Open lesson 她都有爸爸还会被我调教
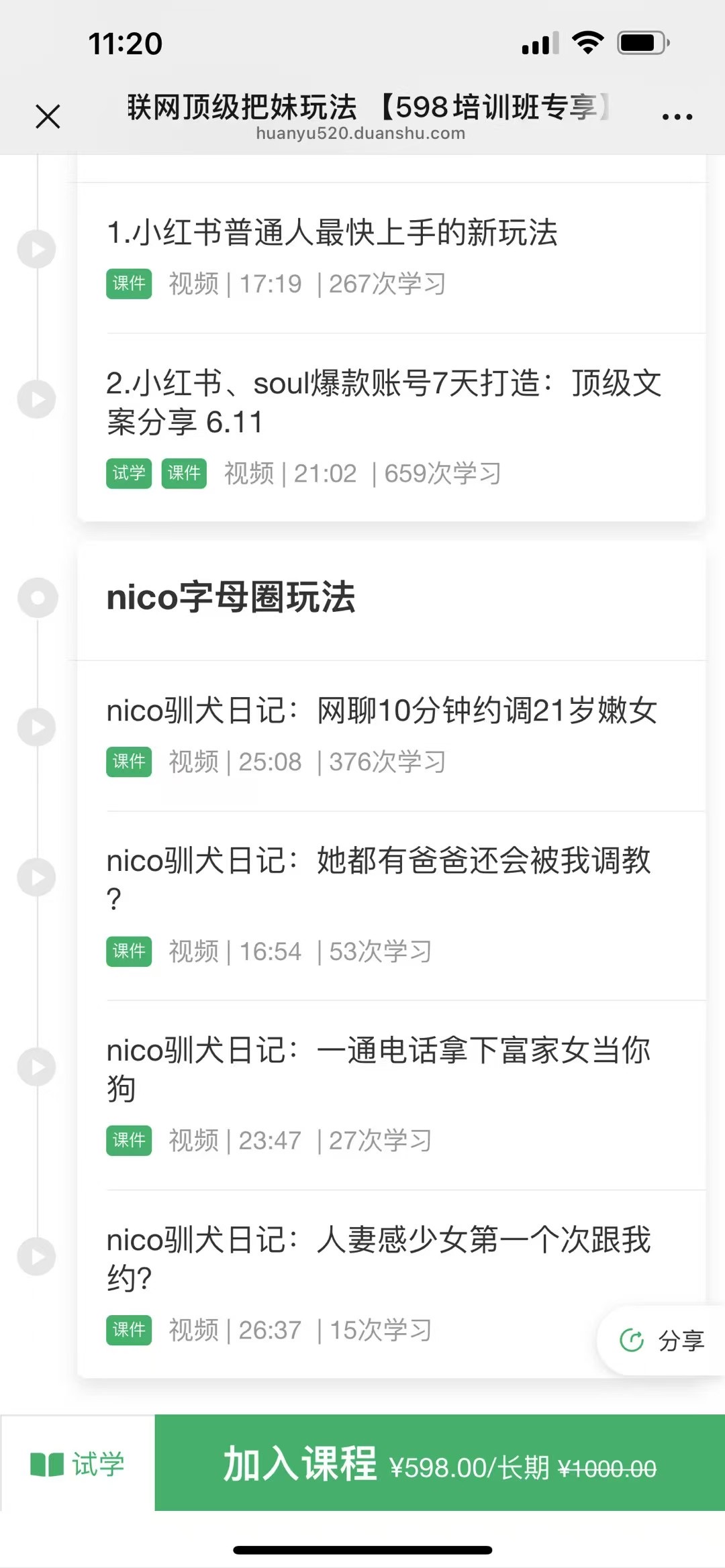Screen dimensions: 725x1568 (x=378, y=861)
